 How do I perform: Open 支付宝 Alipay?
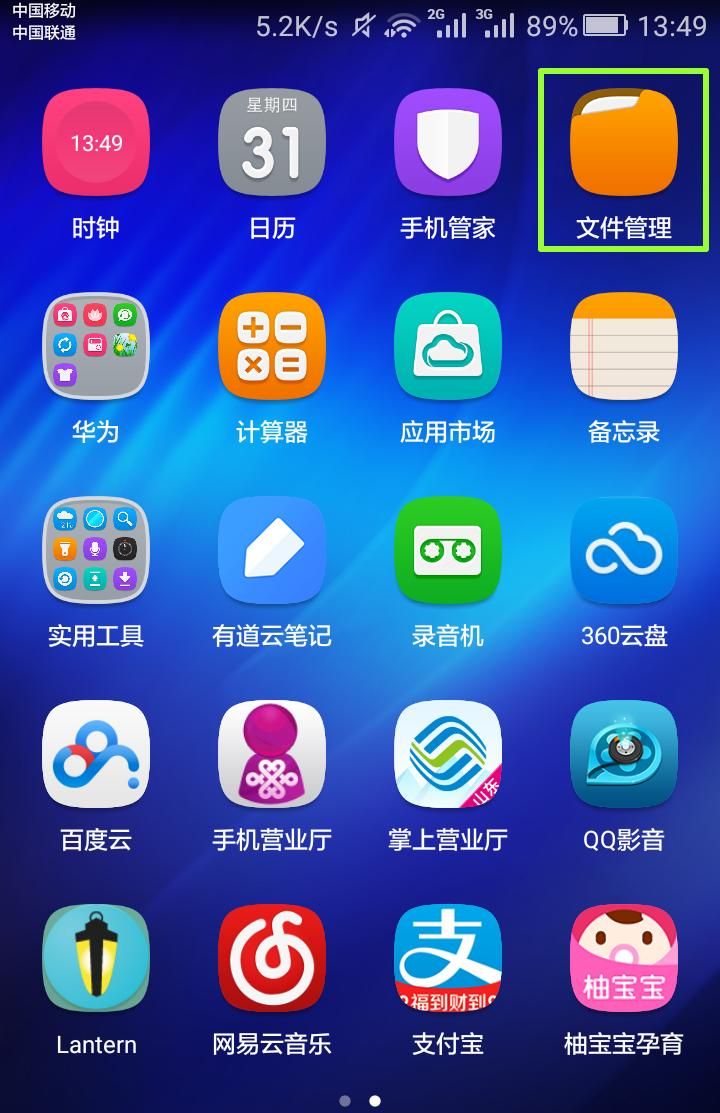point(448,959)
